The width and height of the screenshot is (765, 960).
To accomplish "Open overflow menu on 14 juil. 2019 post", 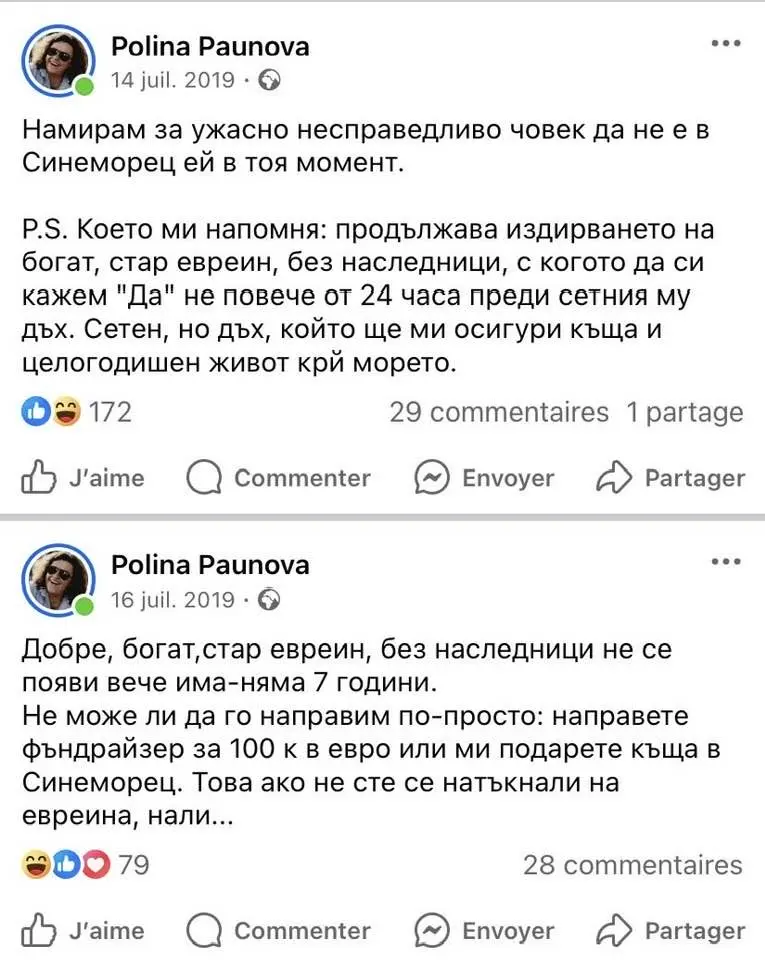I will point(725,44).
